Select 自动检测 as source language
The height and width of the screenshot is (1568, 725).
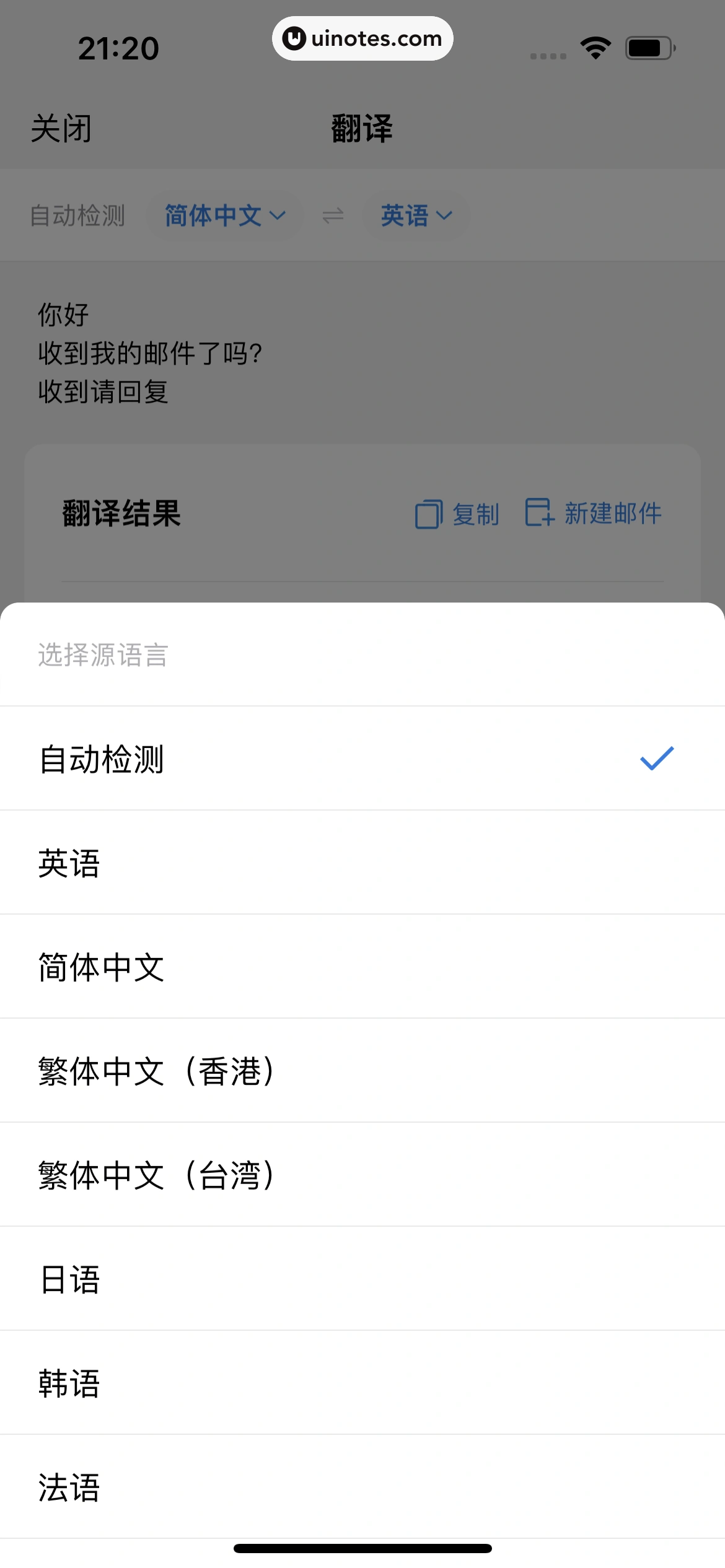point(102,759)
